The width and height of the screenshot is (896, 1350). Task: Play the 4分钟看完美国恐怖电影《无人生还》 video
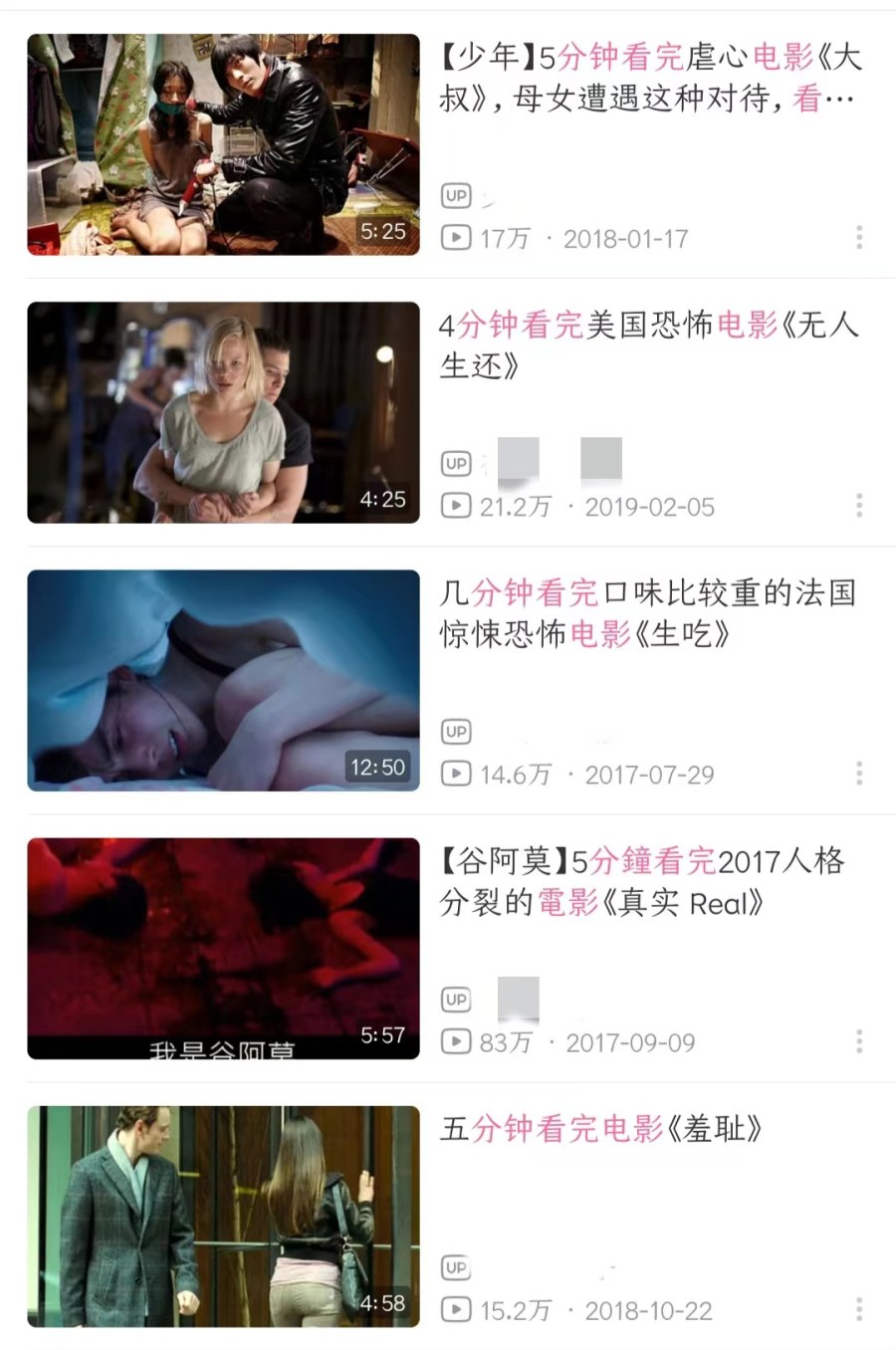click(x=223, y=412)
